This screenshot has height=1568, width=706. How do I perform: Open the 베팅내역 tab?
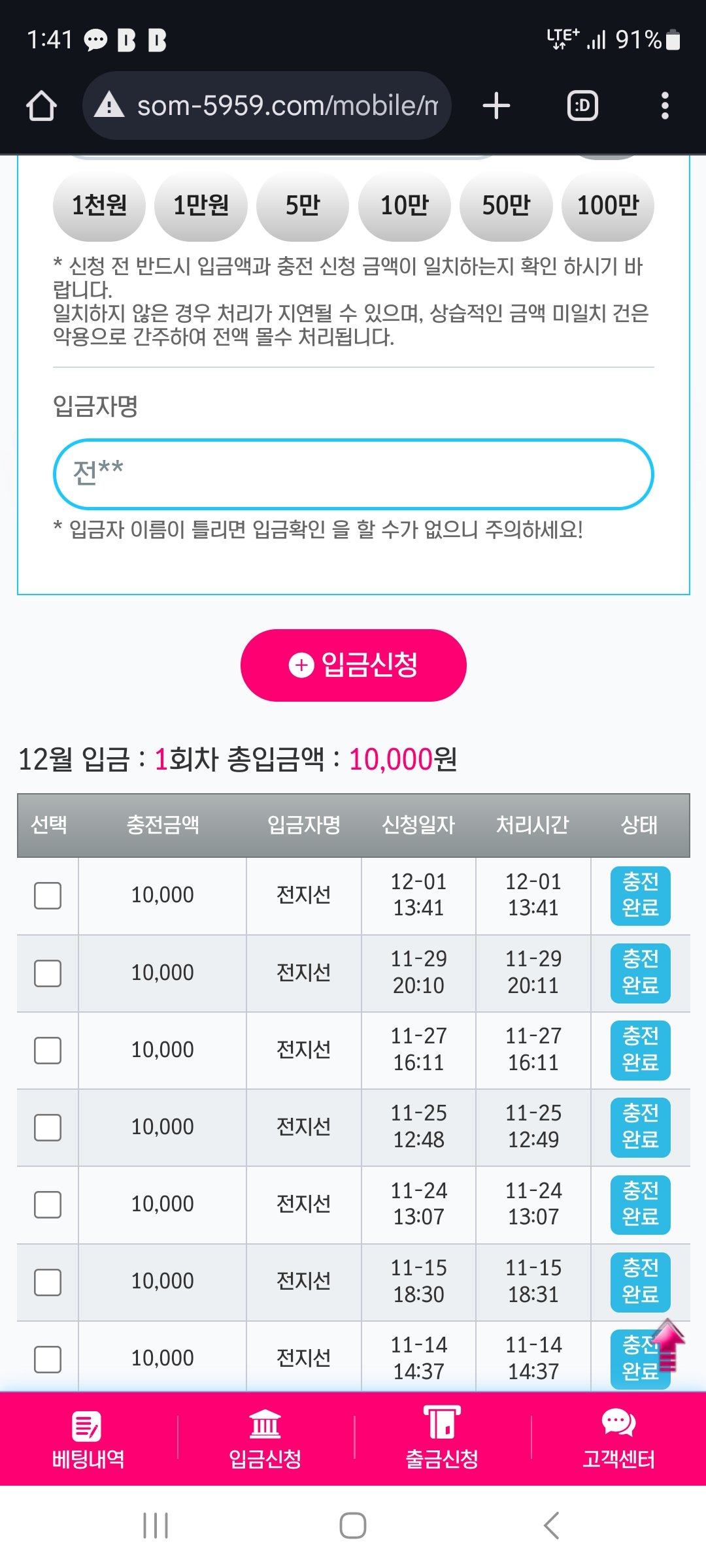[x=88, y=1439]
